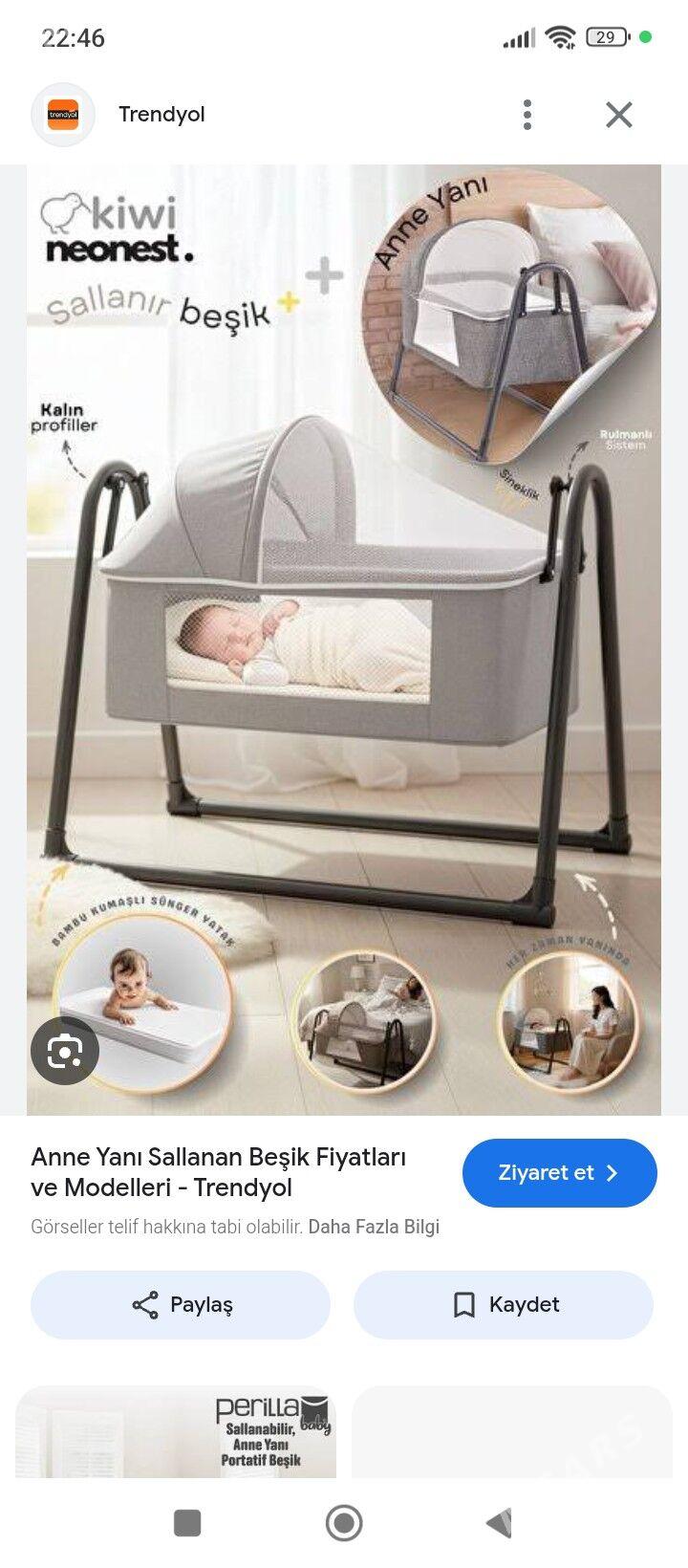Open the Daha Fazla Bilgi link
This screenshot has width=688, height=1568.
374,1227
